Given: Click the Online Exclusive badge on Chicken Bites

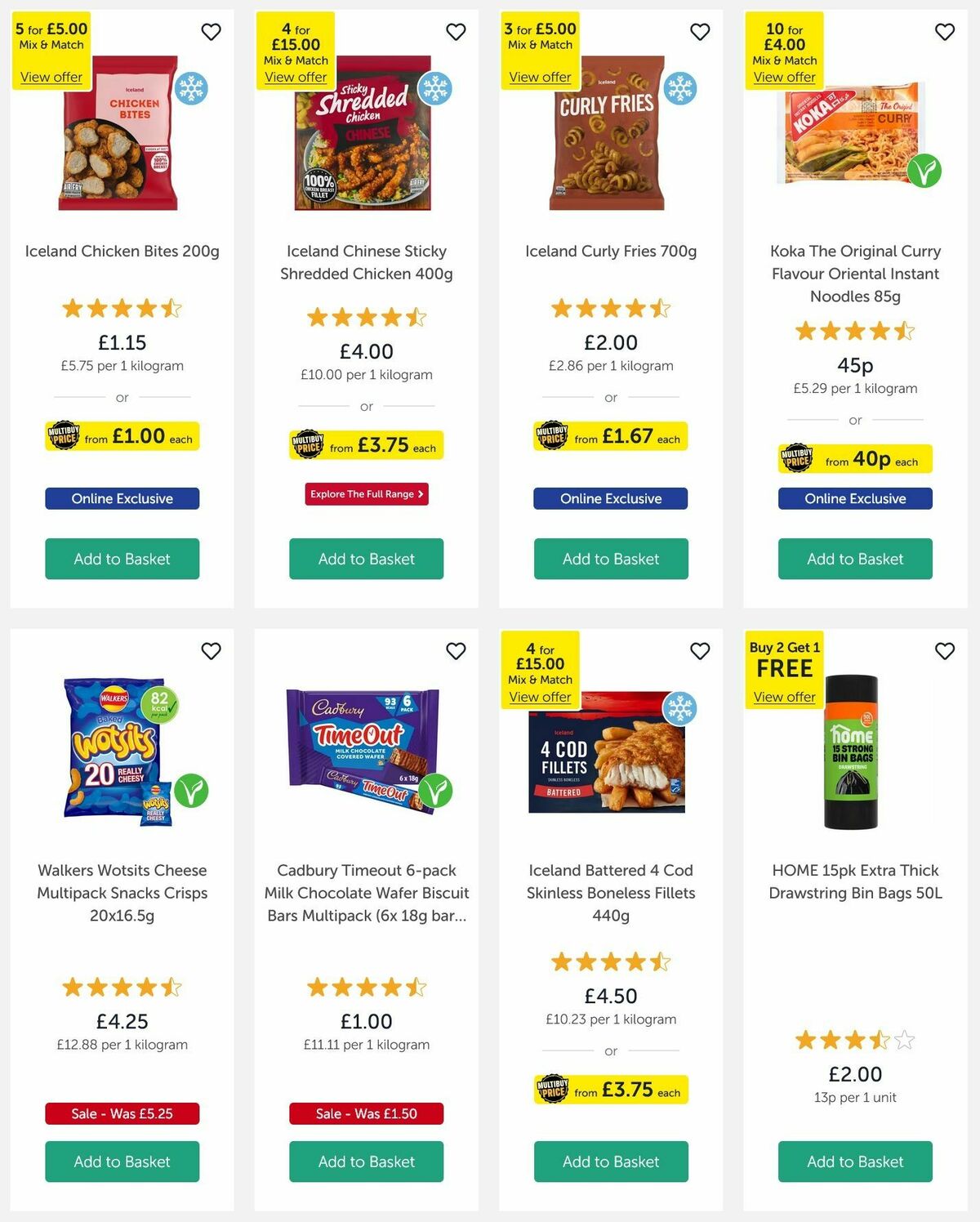Looking at the screenshot, I should (122, 498).
